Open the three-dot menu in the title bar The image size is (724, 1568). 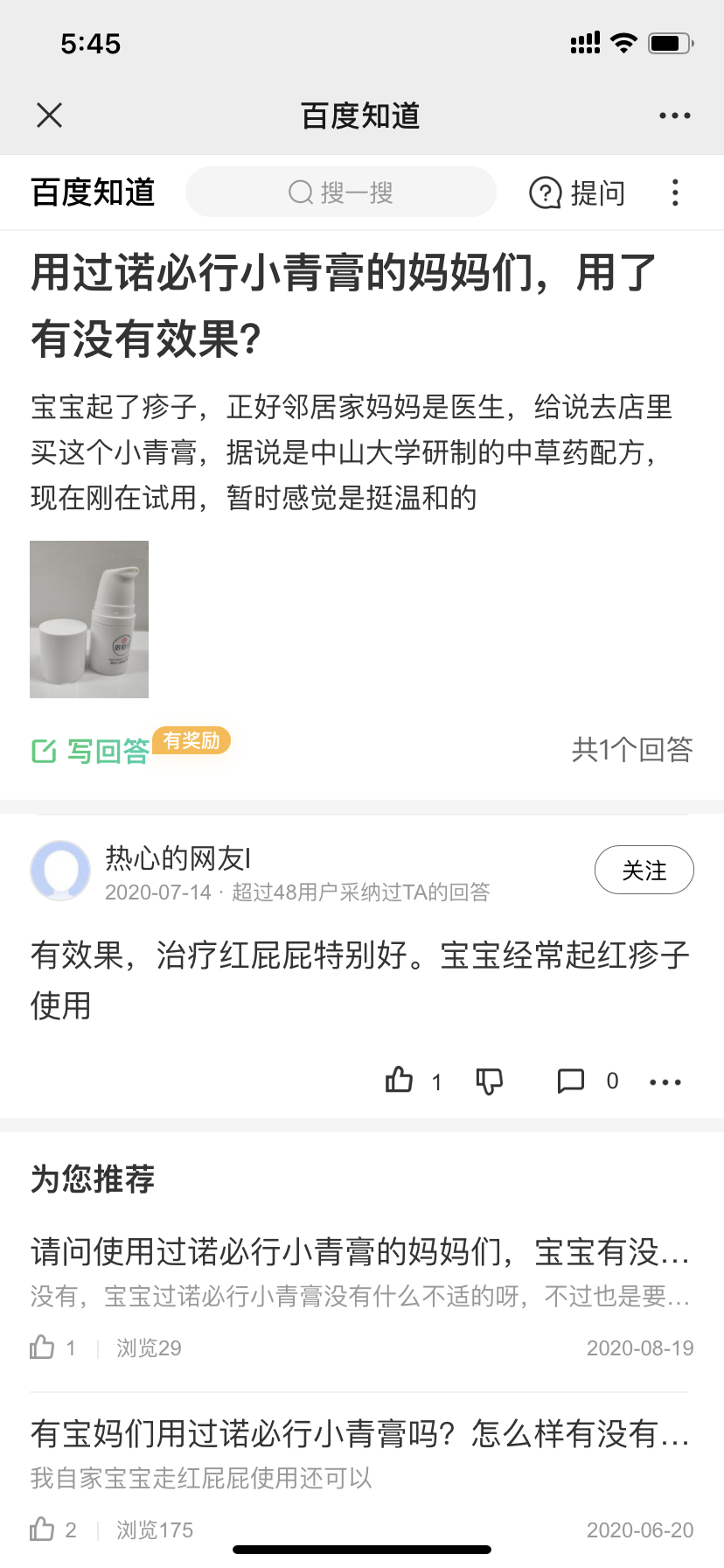click(674, 115)
